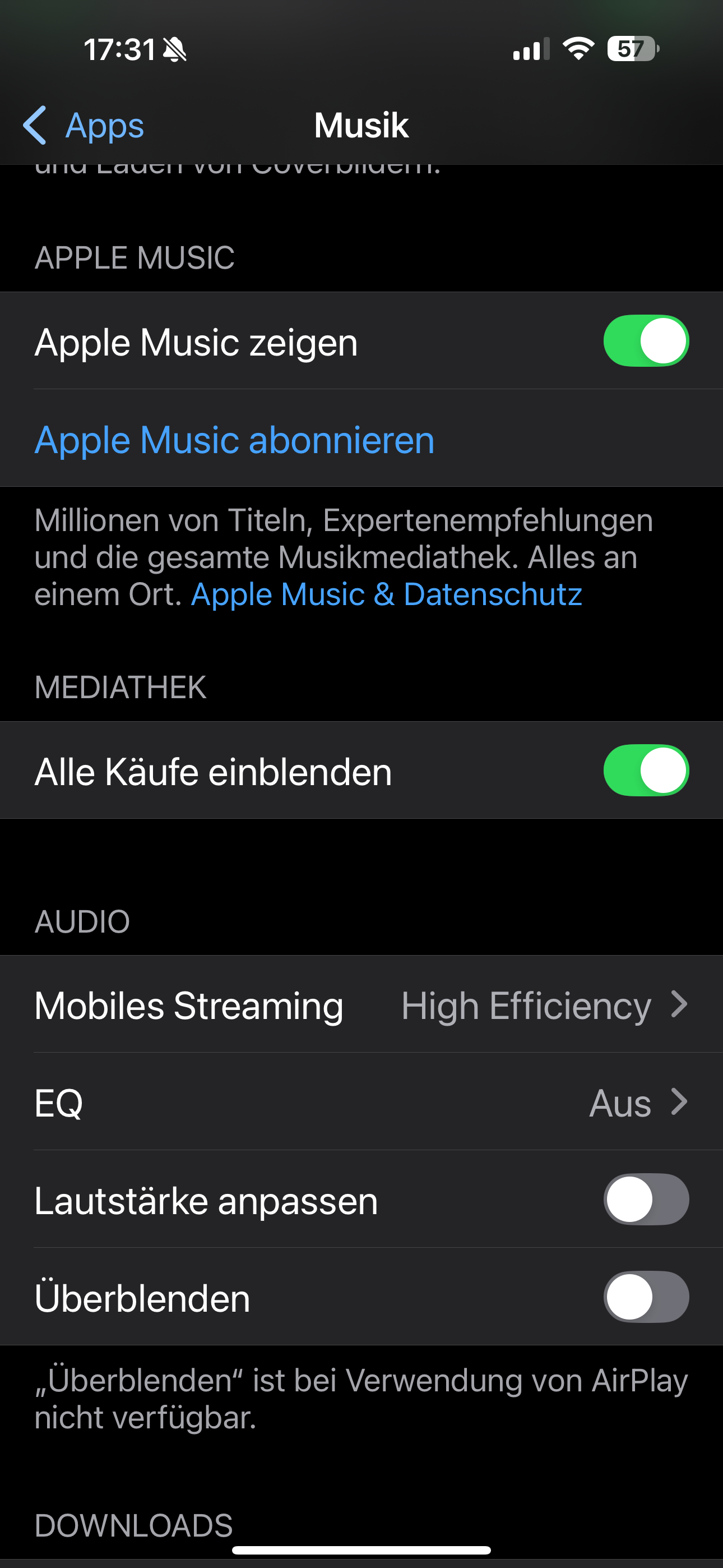This screenshot has height=1568, width=723.
Task: Disable Alle Käufe einblenden switch
Action: point(646,771)
